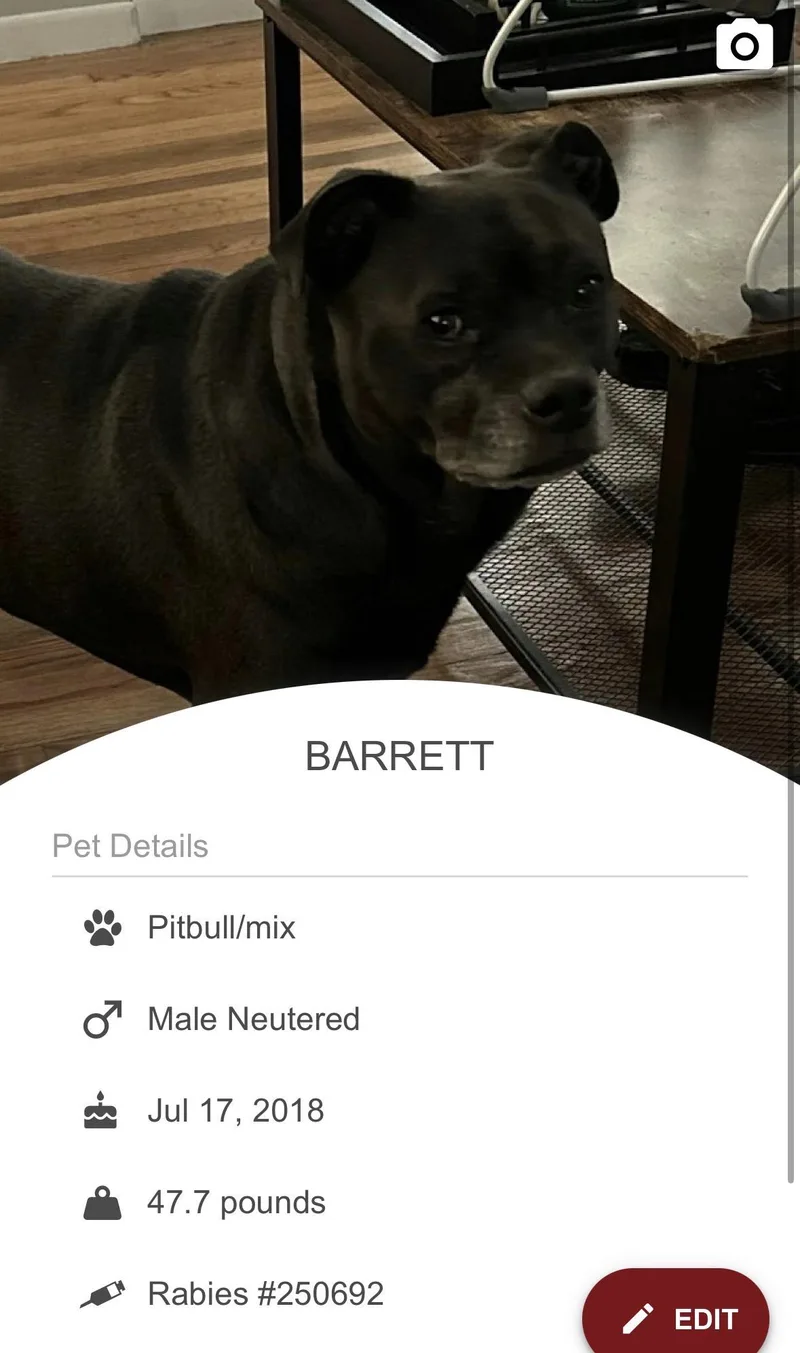Select the birthday cake icon
Viewport: 800px width, 1353px height.
pos(101,1110)
